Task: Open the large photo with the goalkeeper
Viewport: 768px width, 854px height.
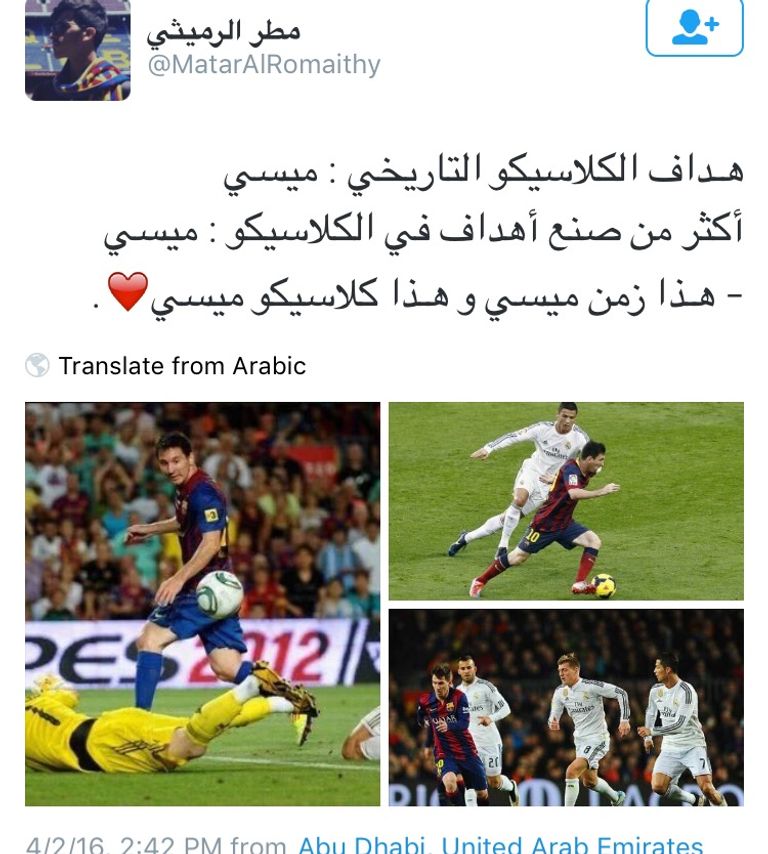Action: [x=202, y=604]
